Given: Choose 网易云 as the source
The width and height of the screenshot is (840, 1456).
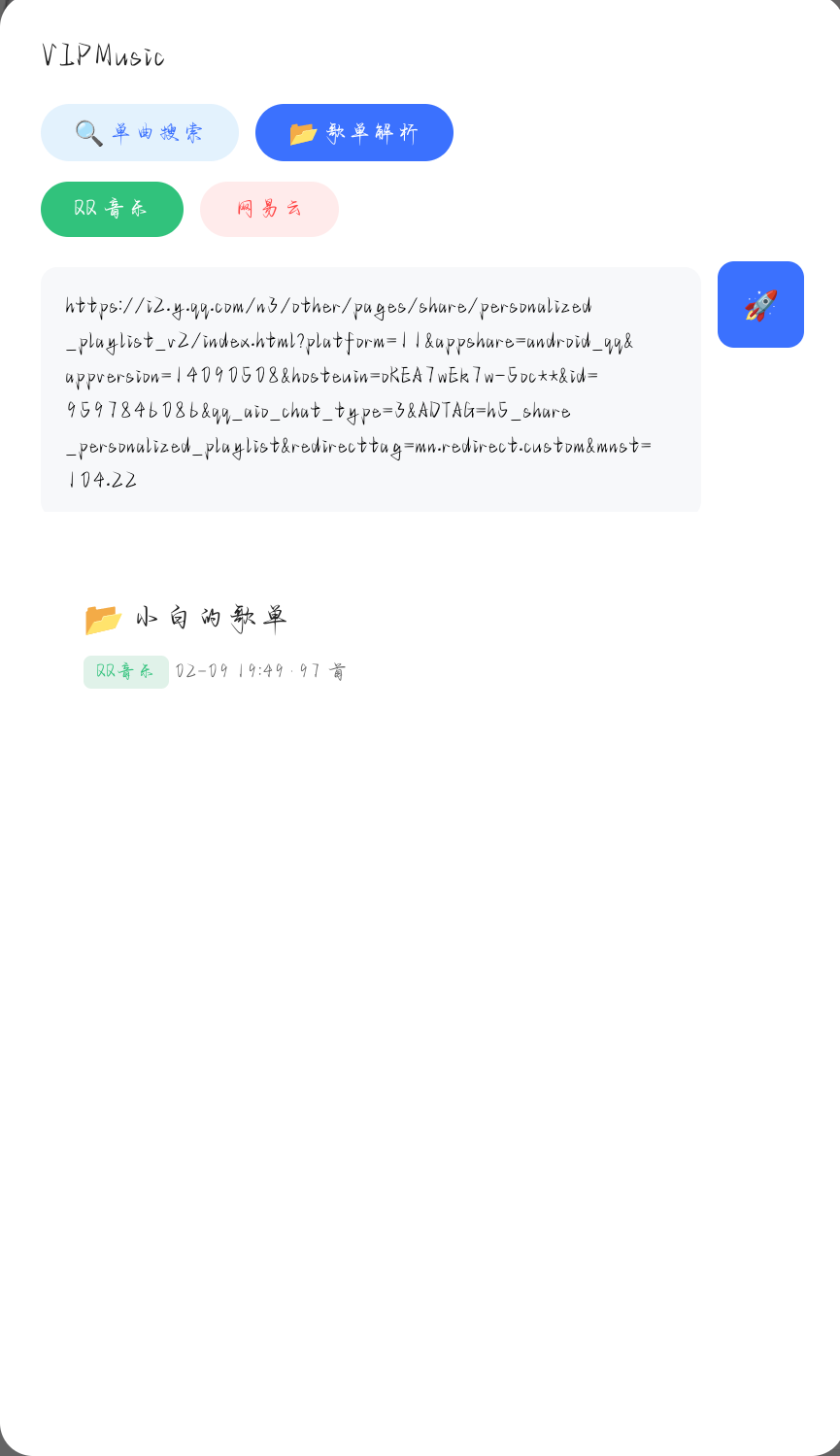Looking at the screenshot, I should coord(269,209).
